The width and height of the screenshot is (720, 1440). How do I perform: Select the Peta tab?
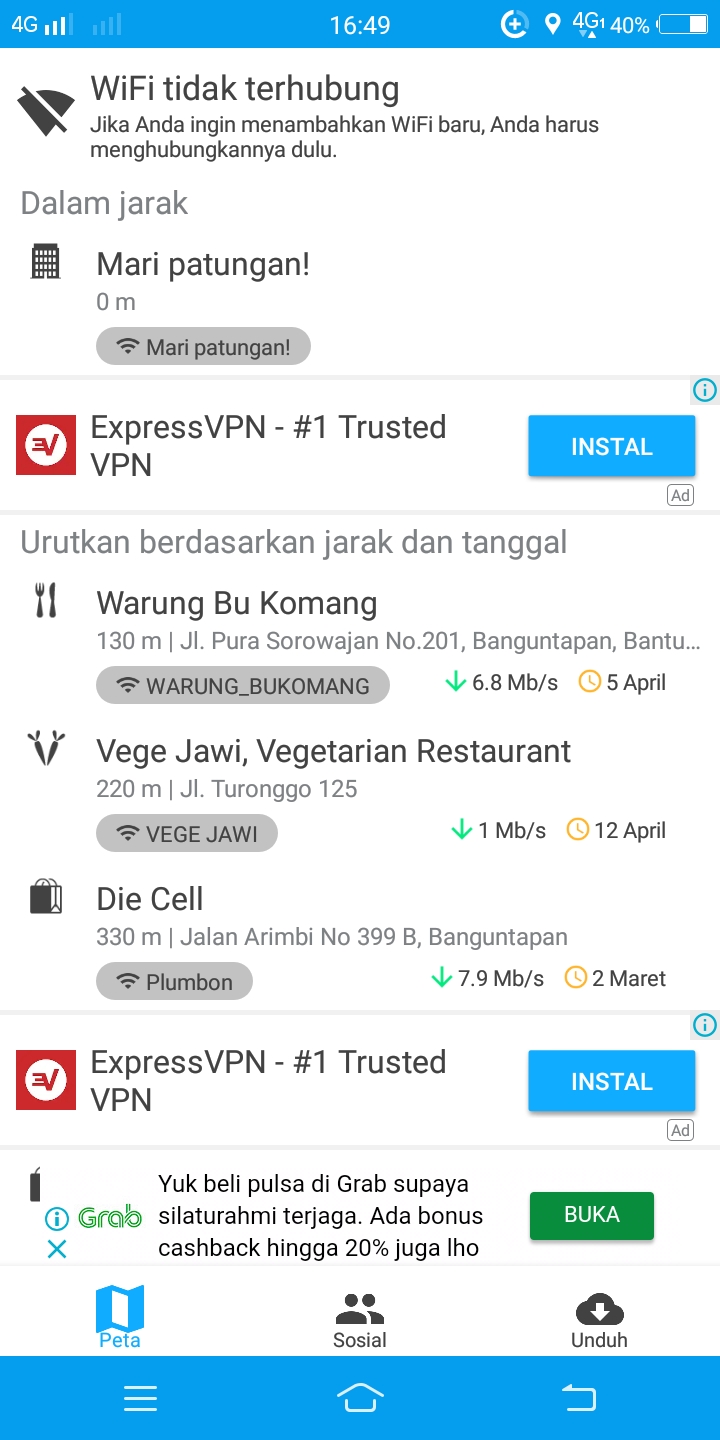(120, 1320)
